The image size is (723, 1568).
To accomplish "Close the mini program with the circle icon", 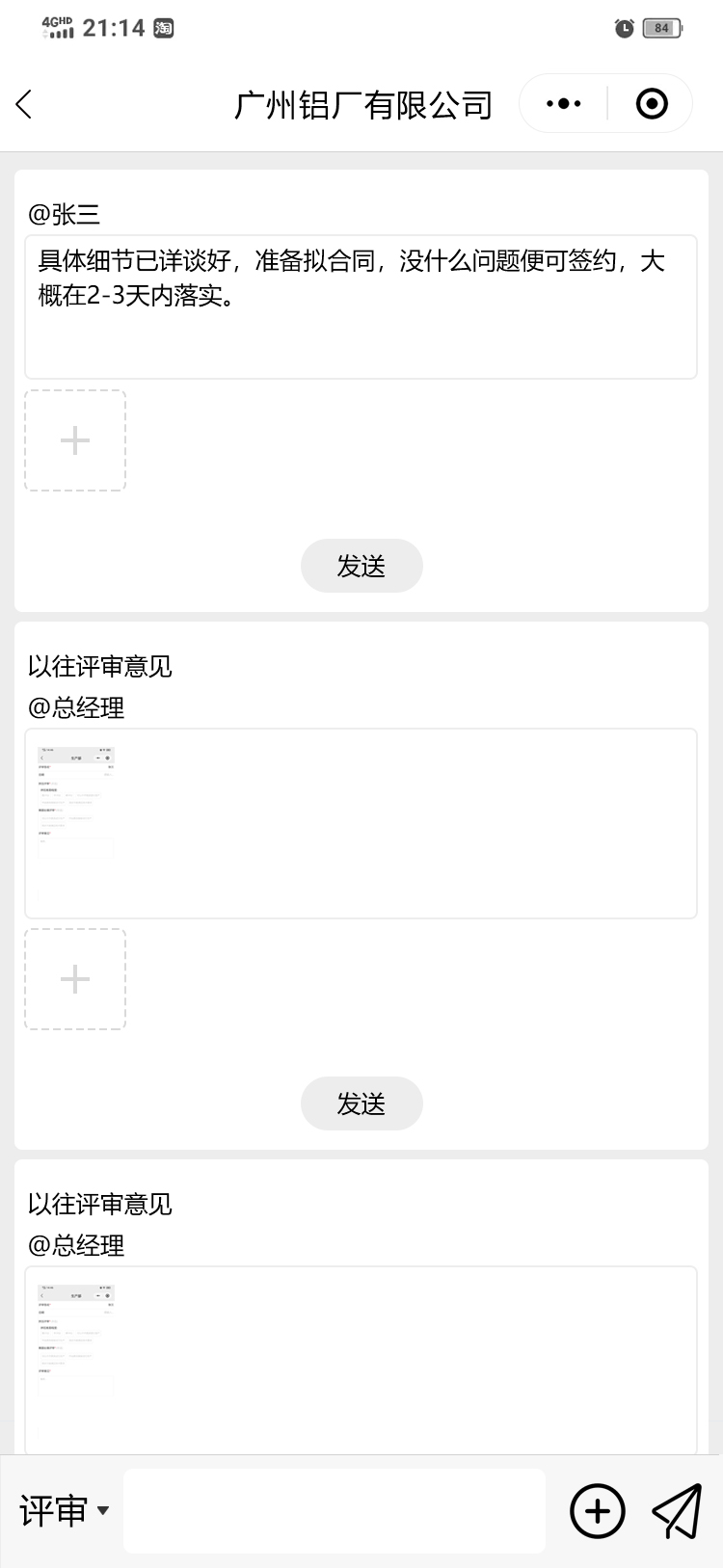I will pos(652,104).
